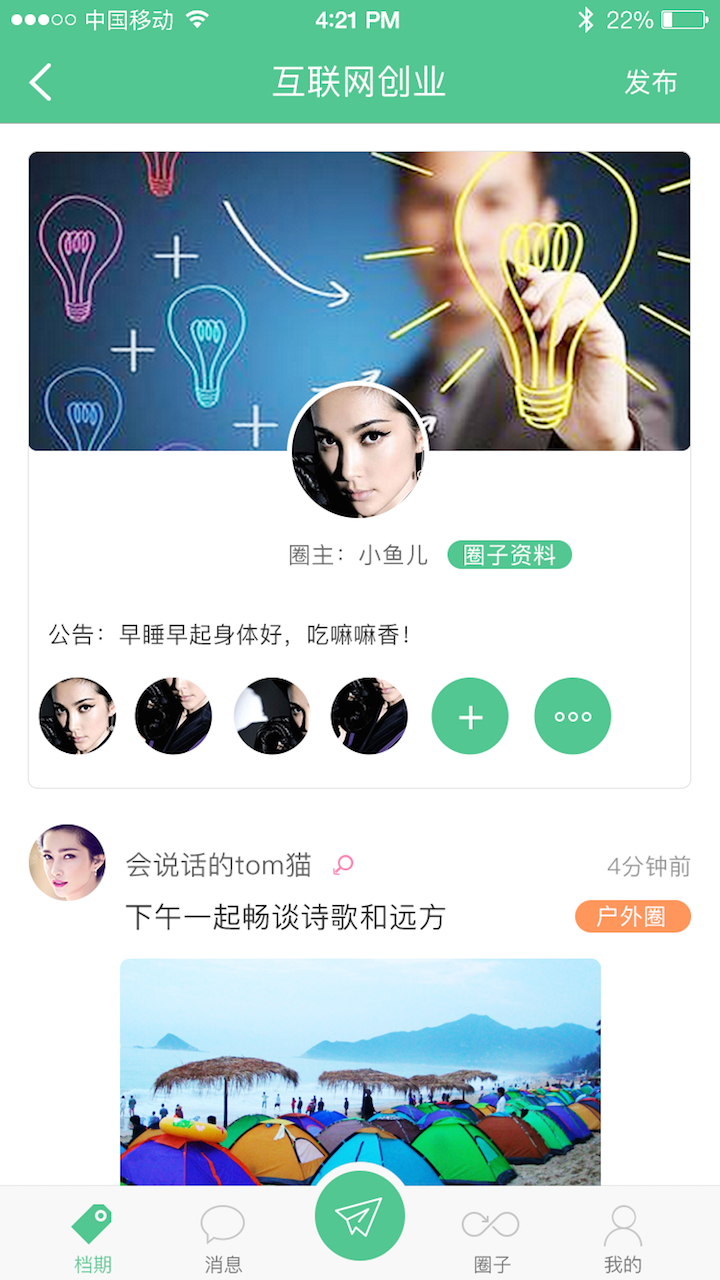Open the ooo more-options circle icon
This screenshot has width=720, height=1280.
pyautogui.click(x=571, y=715)
